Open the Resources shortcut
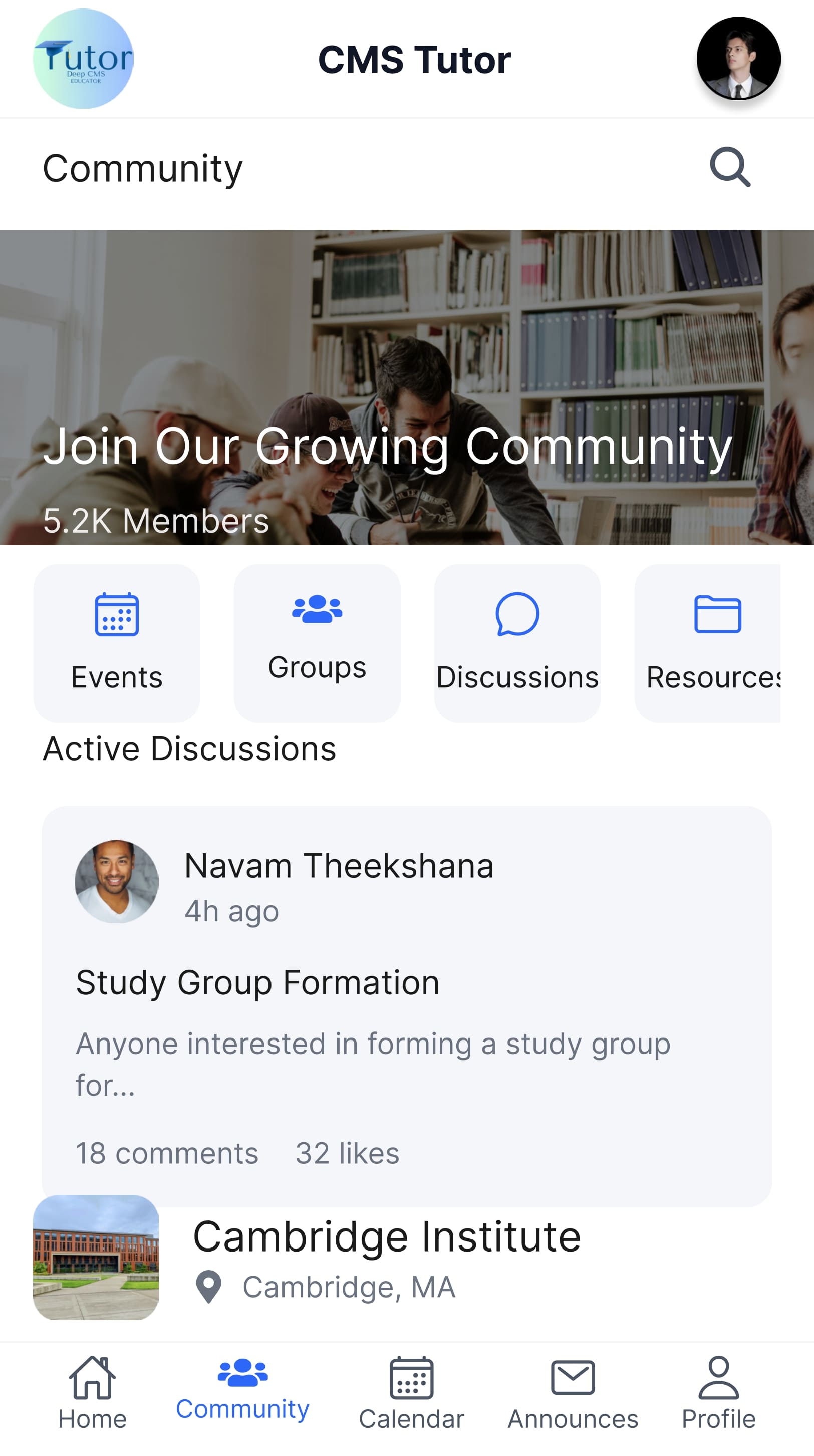Image resolution: width=814 pixels, height=1456 pixels. pyautogui.click(x=709, y=643)
